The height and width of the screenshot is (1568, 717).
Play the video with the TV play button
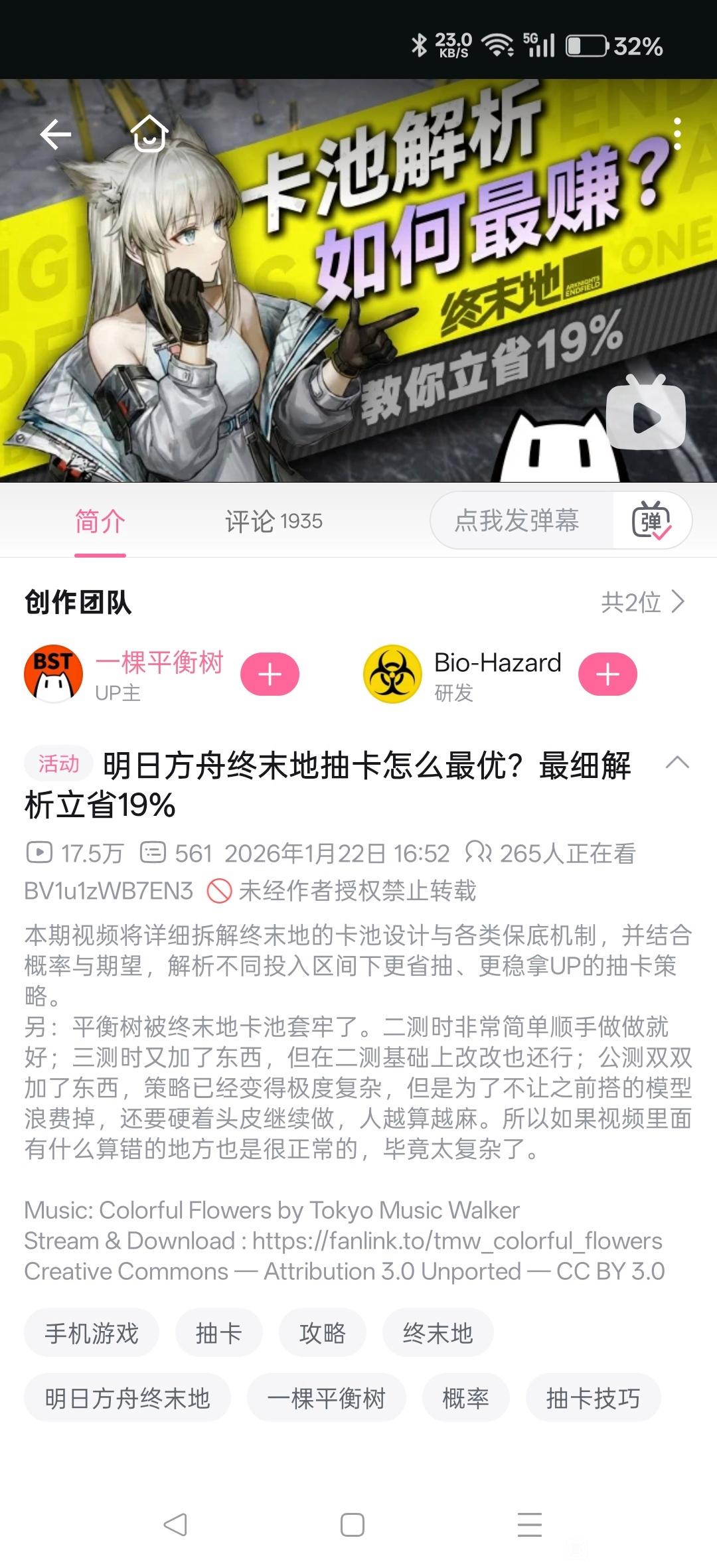tap(645, 416)
